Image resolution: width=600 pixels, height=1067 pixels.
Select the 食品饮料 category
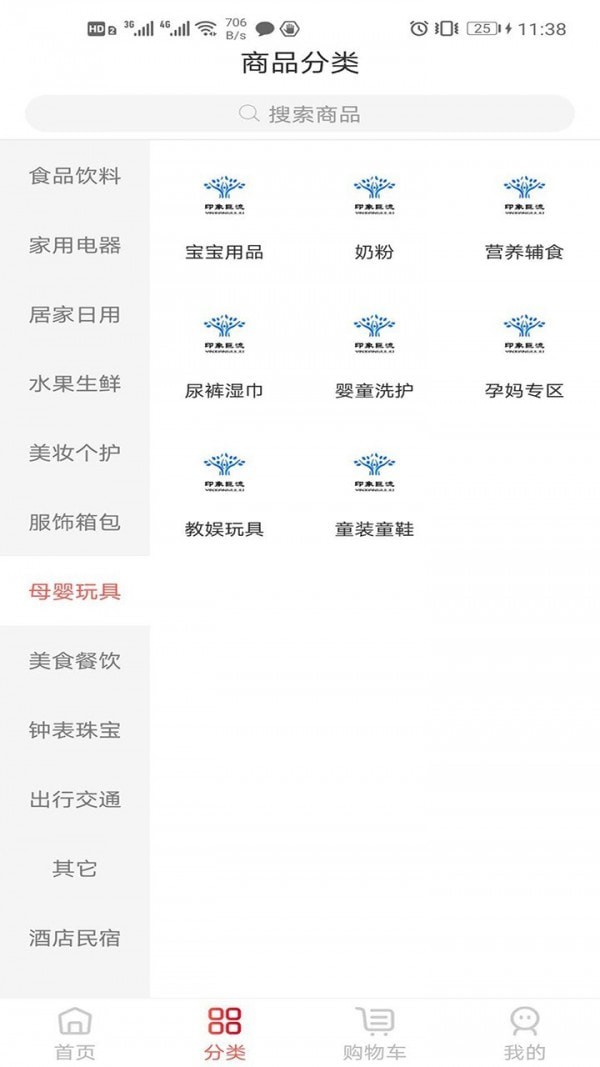(75, 176)
